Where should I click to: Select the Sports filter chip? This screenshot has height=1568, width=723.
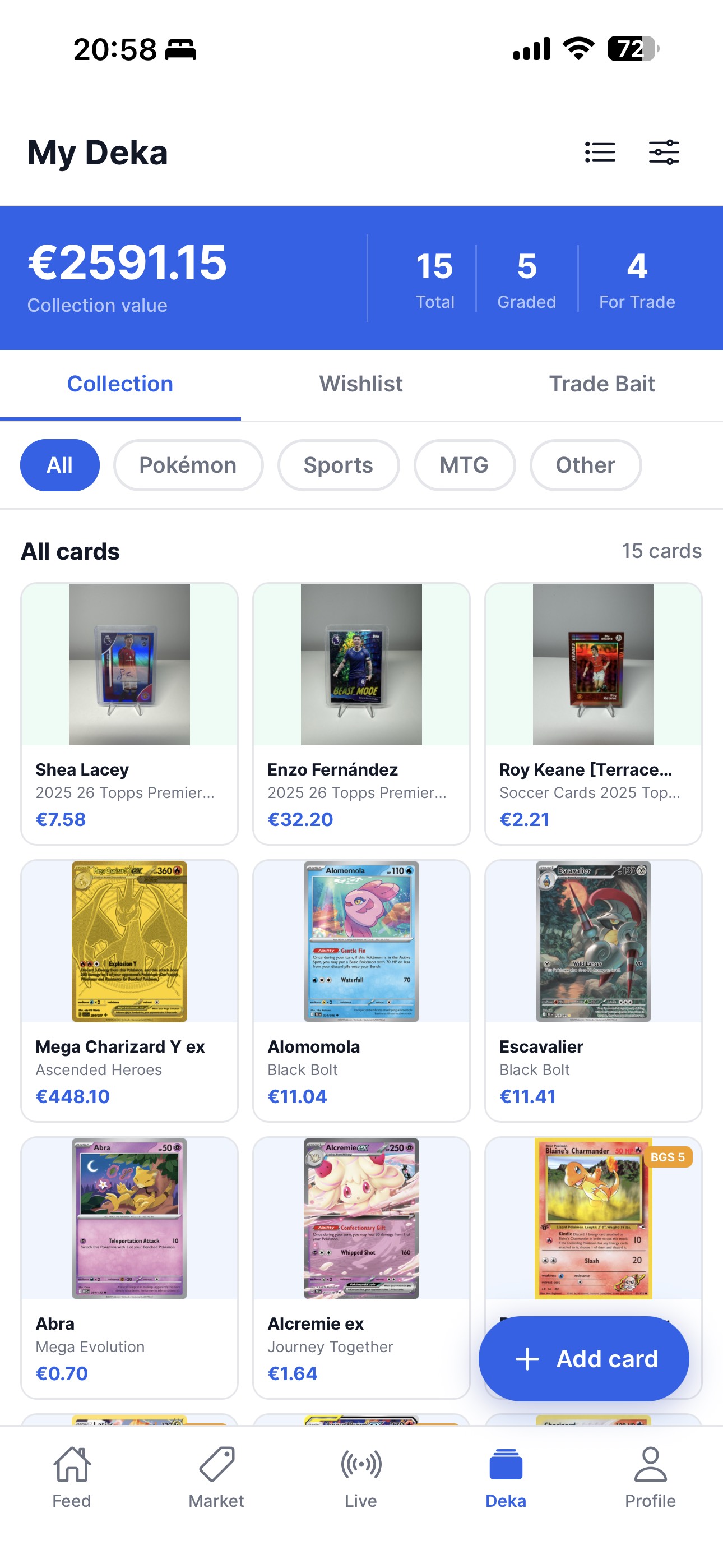pyautogui.click(x=339, y=465)
